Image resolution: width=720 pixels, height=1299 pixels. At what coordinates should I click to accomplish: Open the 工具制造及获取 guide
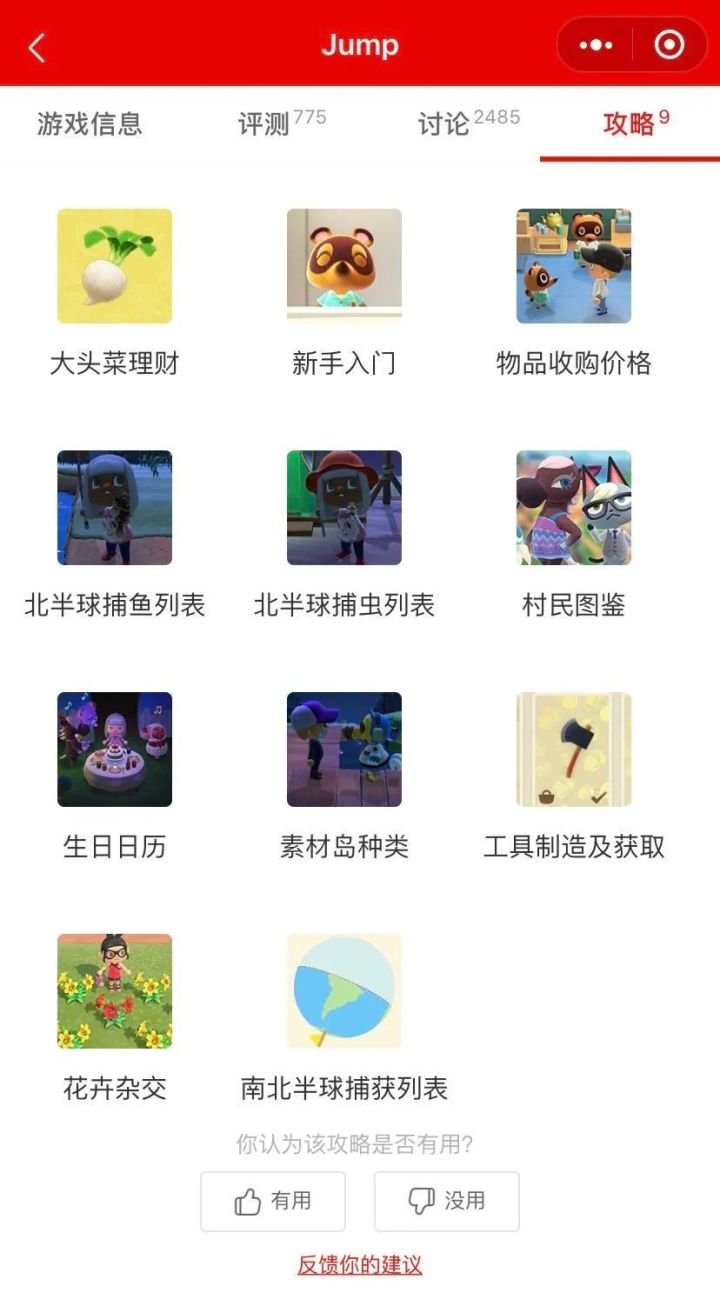tap(574, 775)
